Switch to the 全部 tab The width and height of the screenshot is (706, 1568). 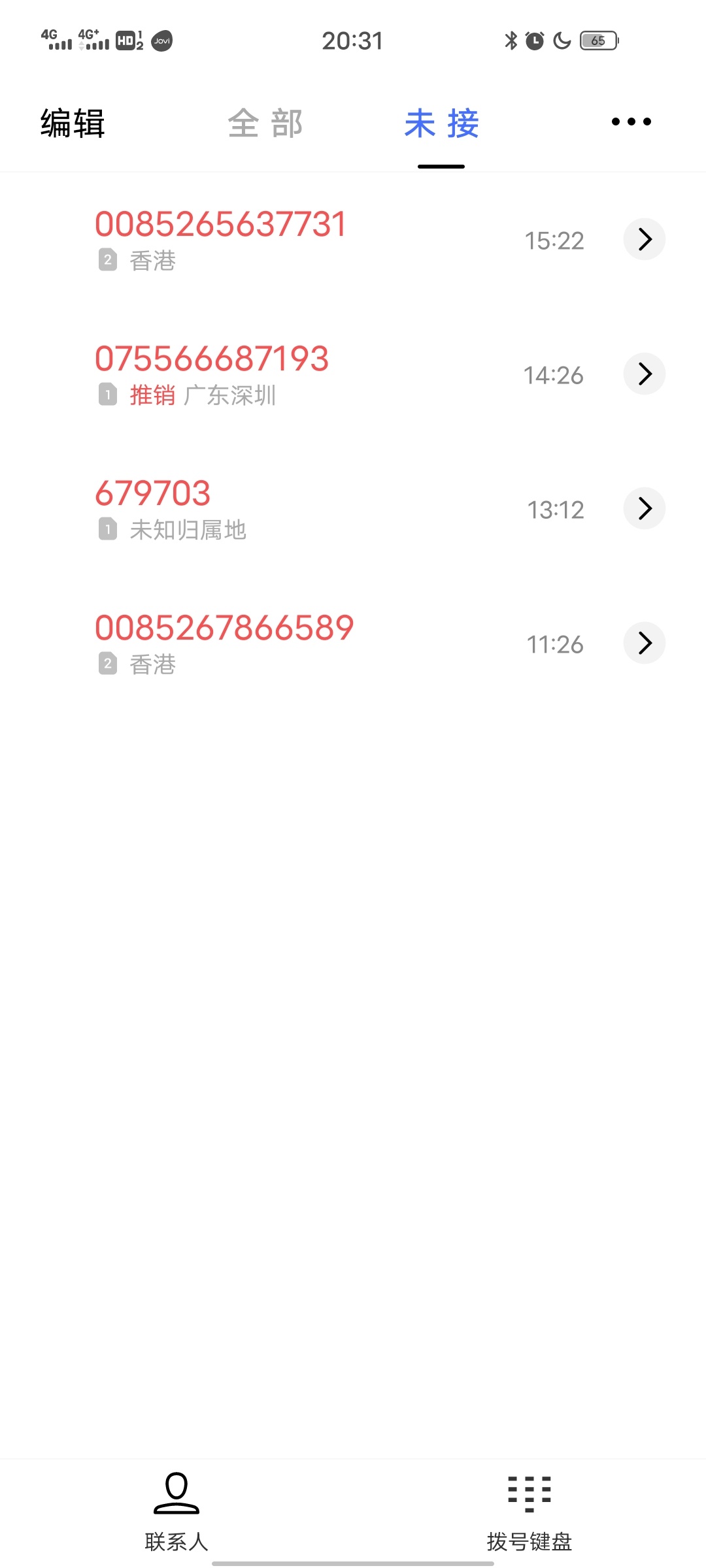[x=265, y=123]
